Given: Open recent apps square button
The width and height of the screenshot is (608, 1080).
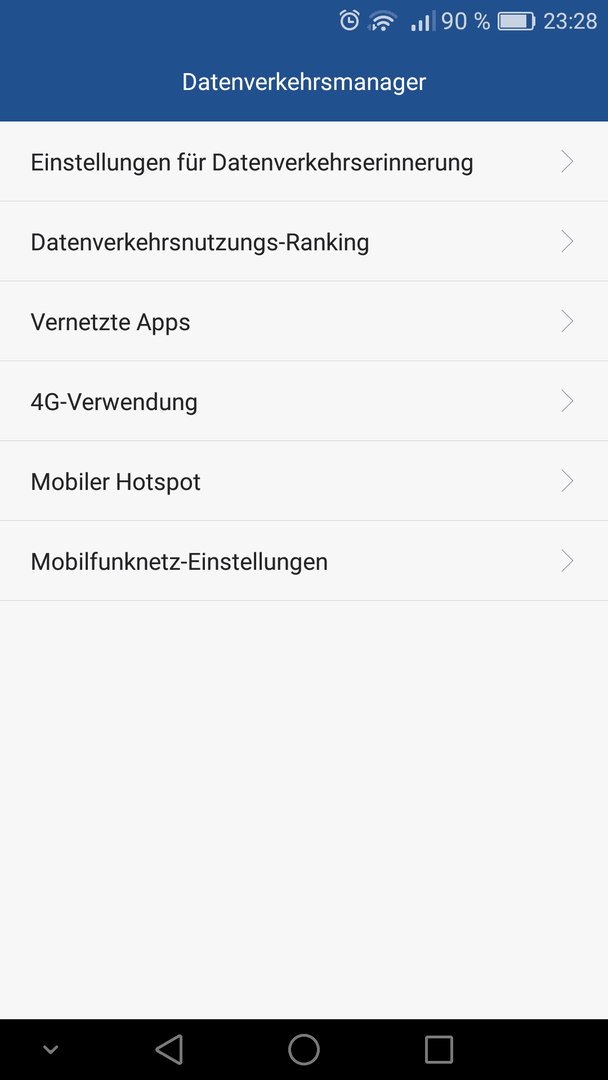Looking at the screenshot, I should point(439,1049).
